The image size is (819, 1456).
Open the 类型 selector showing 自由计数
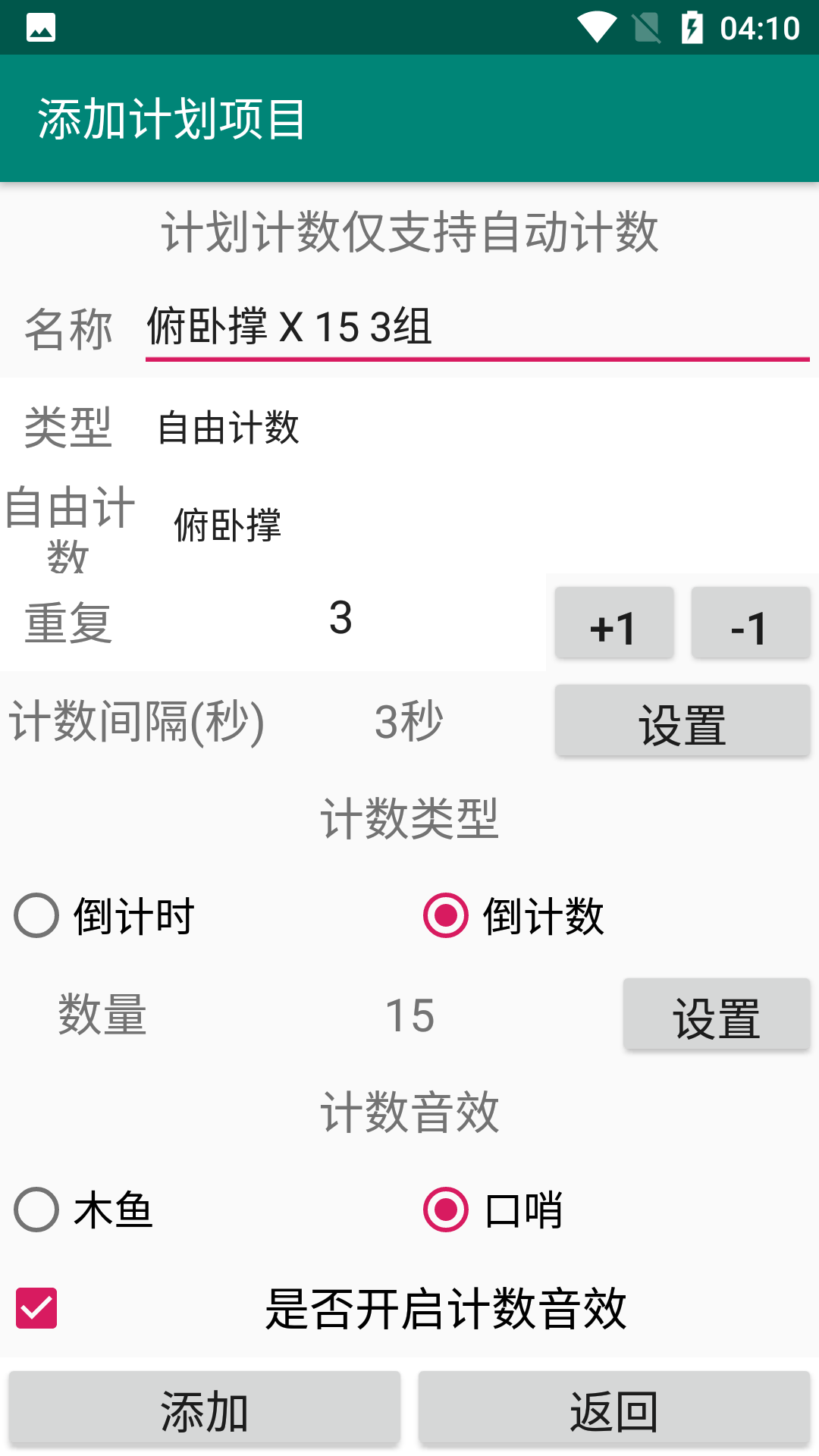(230, 428)
